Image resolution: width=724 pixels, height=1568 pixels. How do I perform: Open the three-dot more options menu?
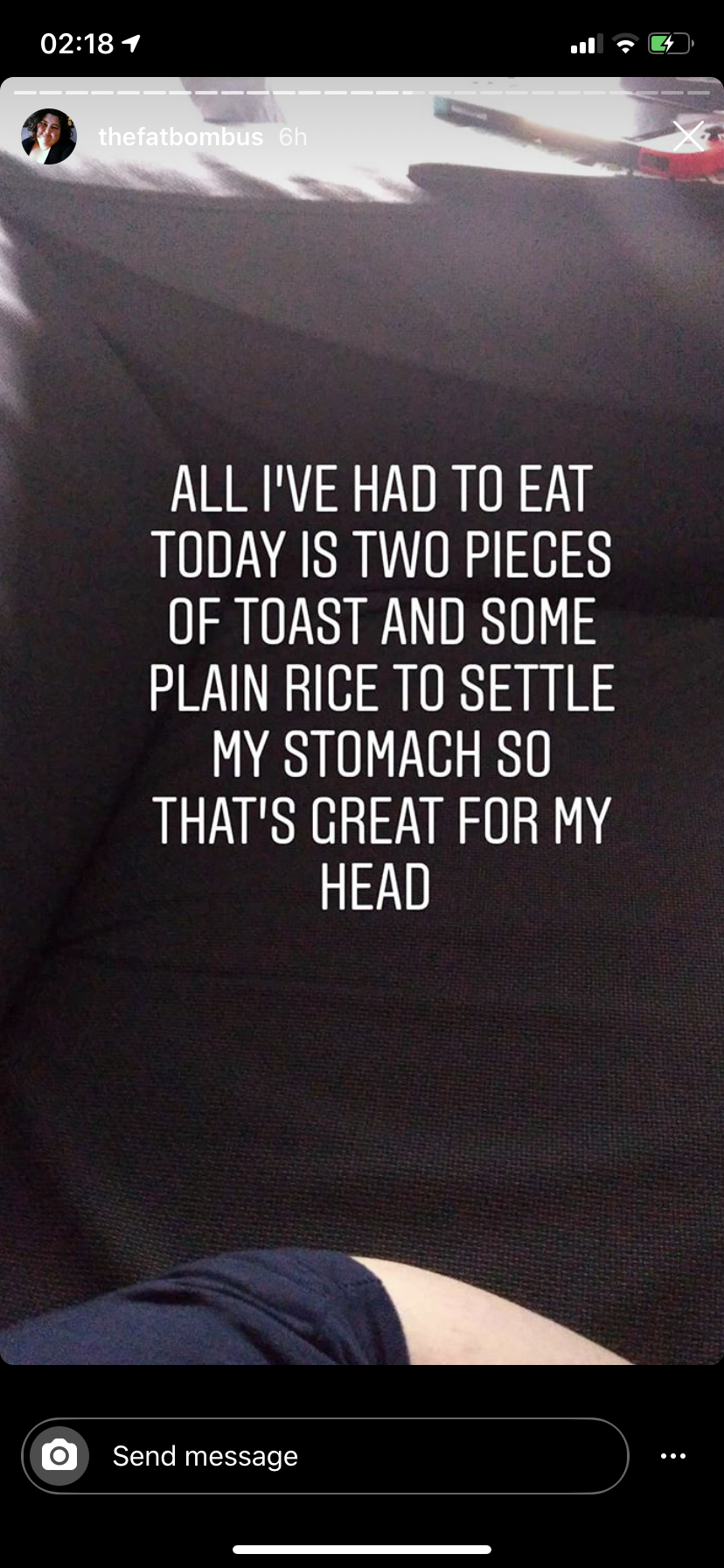673,1456
